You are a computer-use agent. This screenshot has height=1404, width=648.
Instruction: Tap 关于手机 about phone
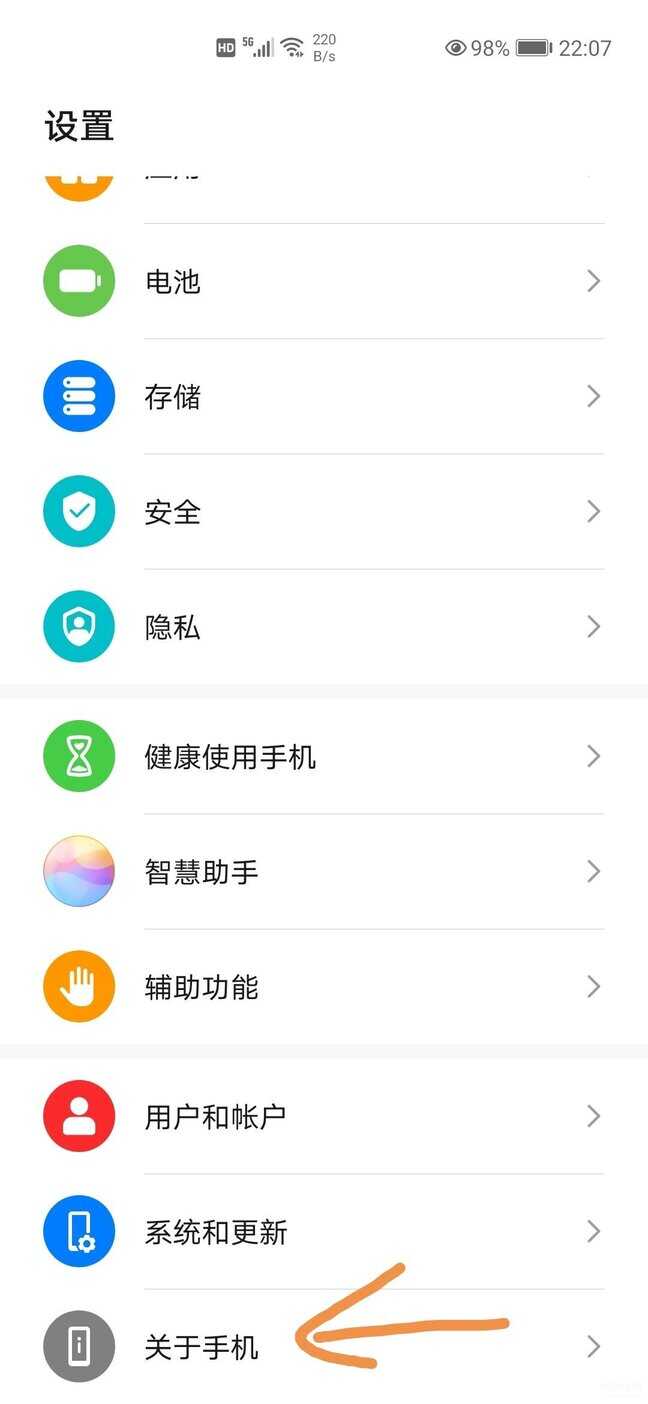(x=201, y=1347)
